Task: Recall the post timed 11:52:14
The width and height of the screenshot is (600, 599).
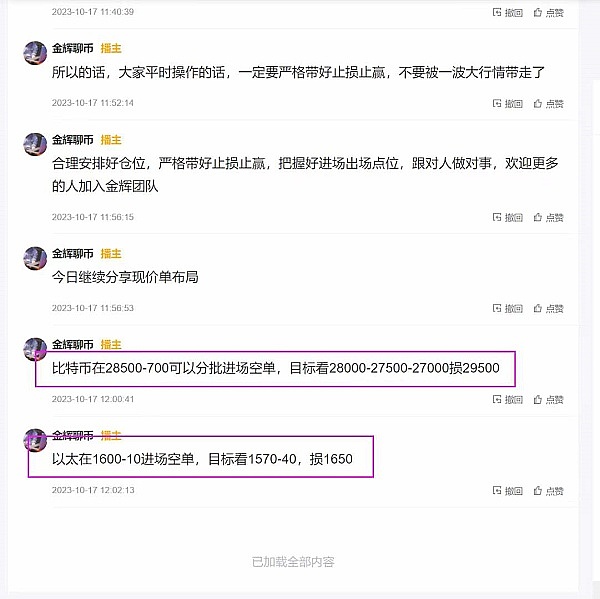Action: [508, 103]
